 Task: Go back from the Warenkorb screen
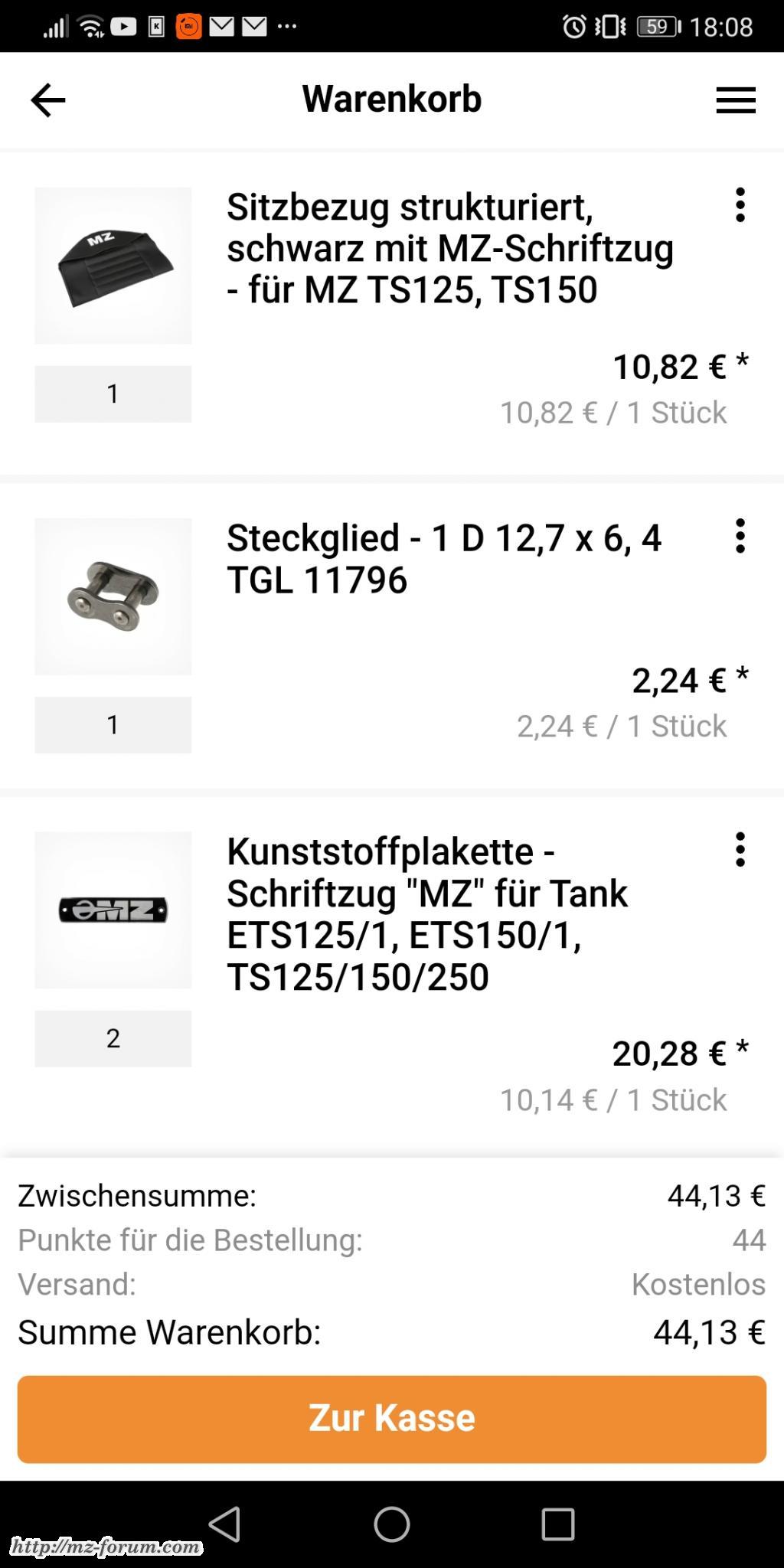pos(47,100)
